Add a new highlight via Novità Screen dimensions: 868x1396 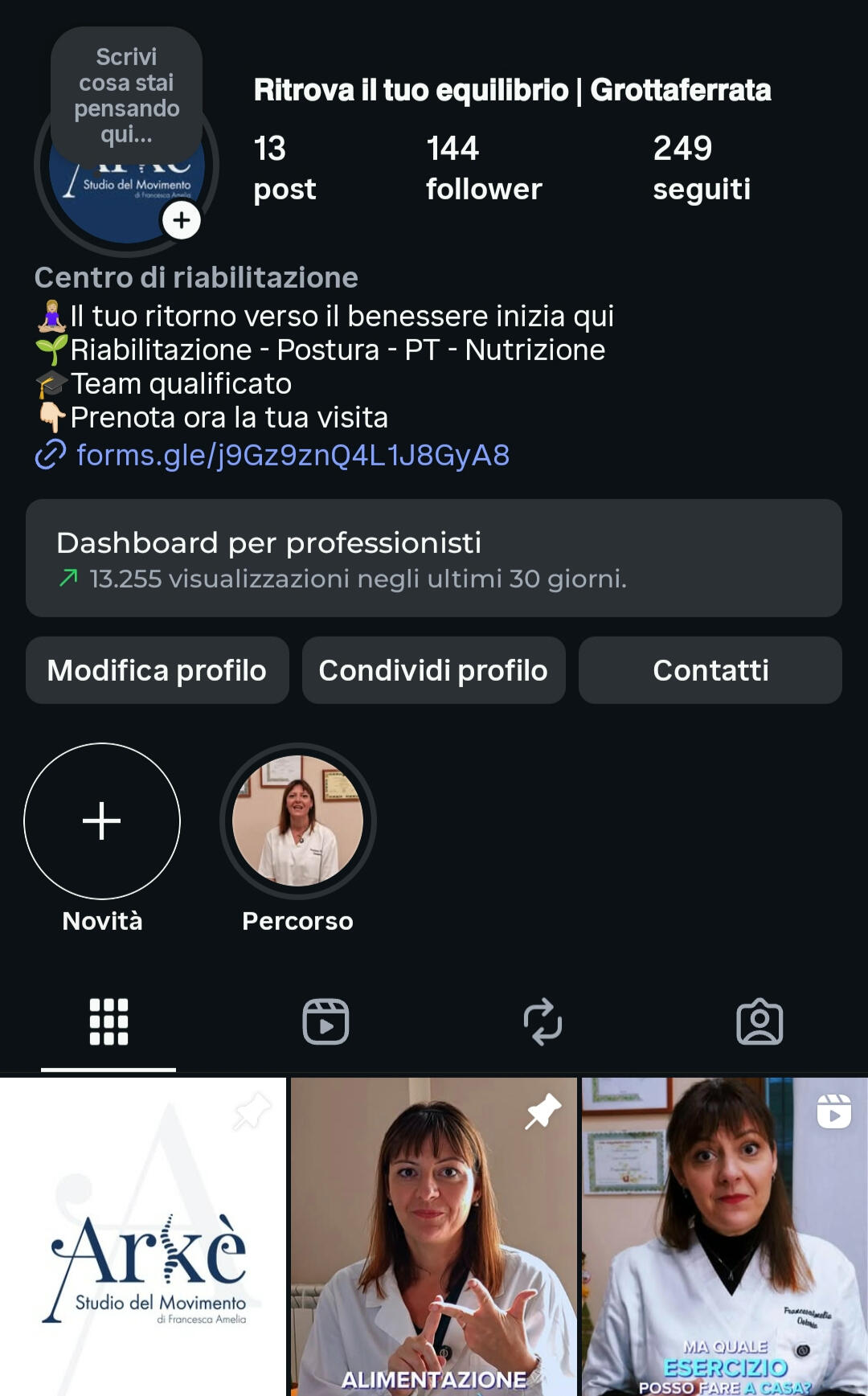tap(102, 821)
